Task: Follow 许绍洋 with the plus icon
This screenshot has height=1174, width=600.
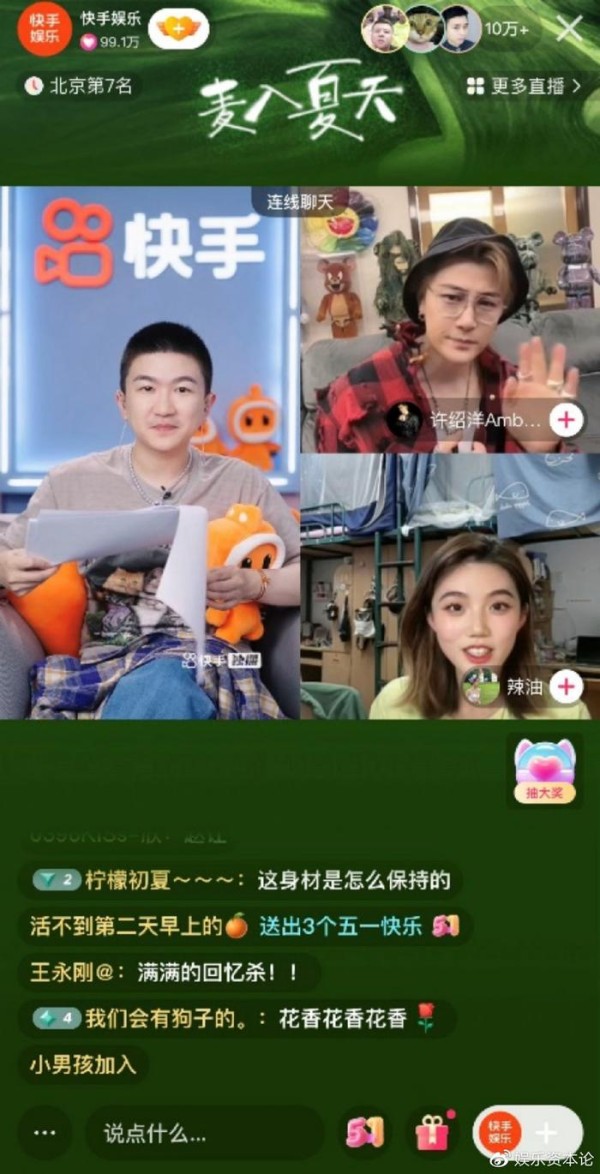Action: point(566,419)
